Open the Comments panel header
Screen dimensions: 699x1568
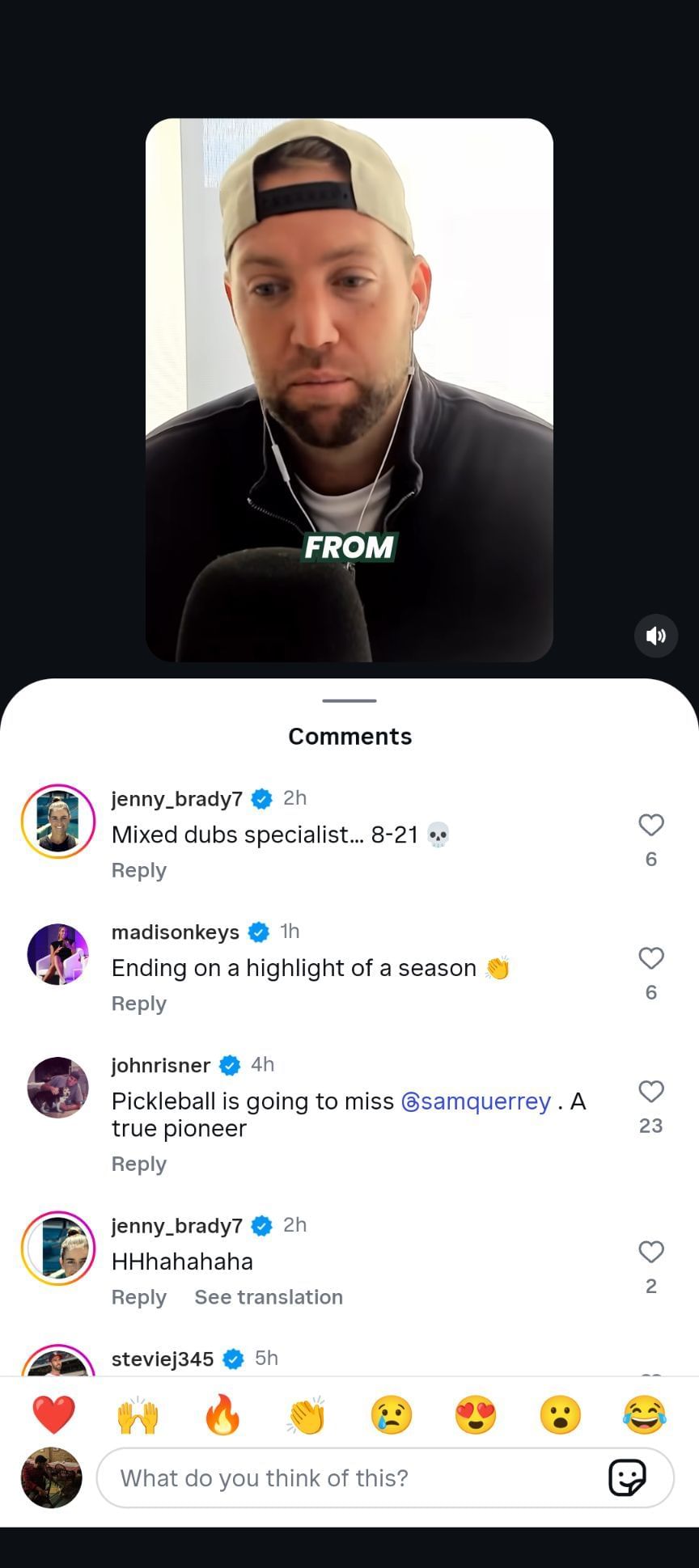coord(349,736)
